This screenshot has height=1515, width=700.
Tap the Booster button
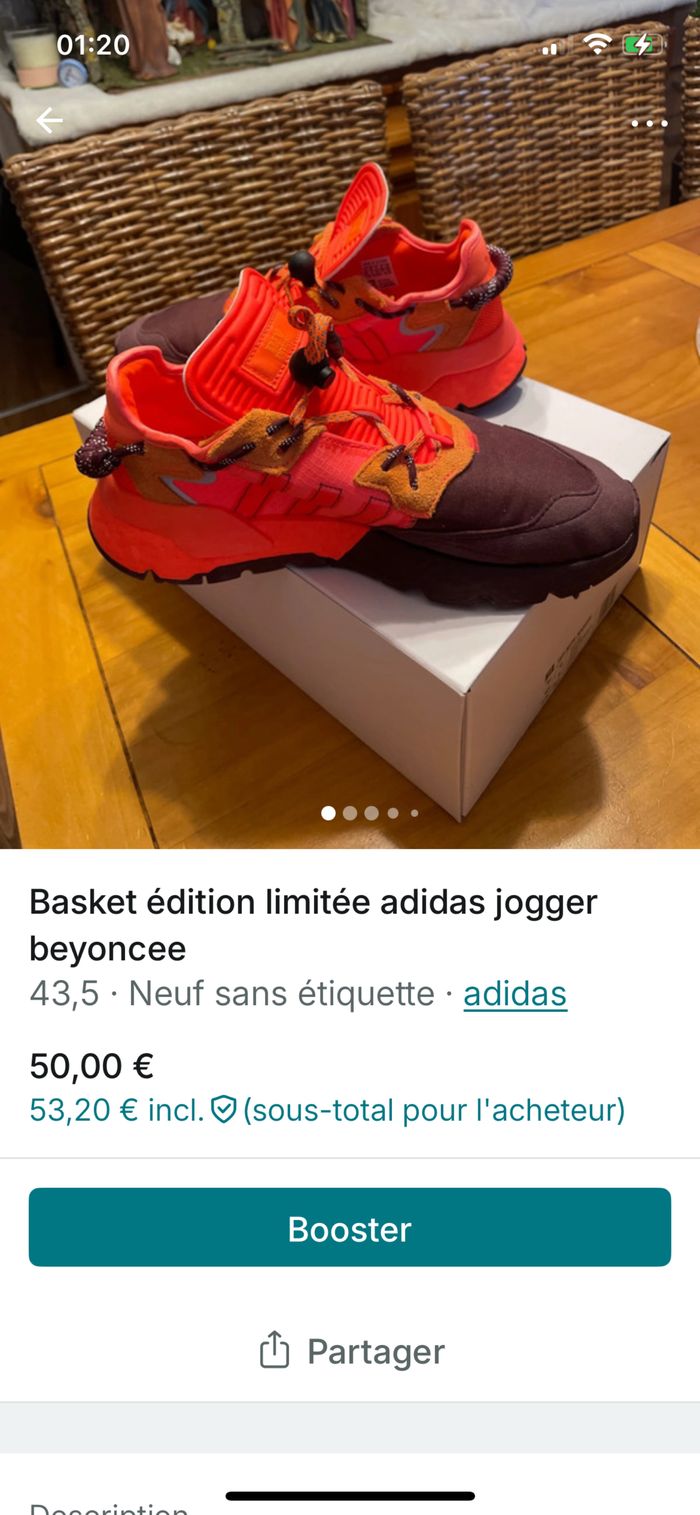pyautogui.click(x=350, y=1228)
